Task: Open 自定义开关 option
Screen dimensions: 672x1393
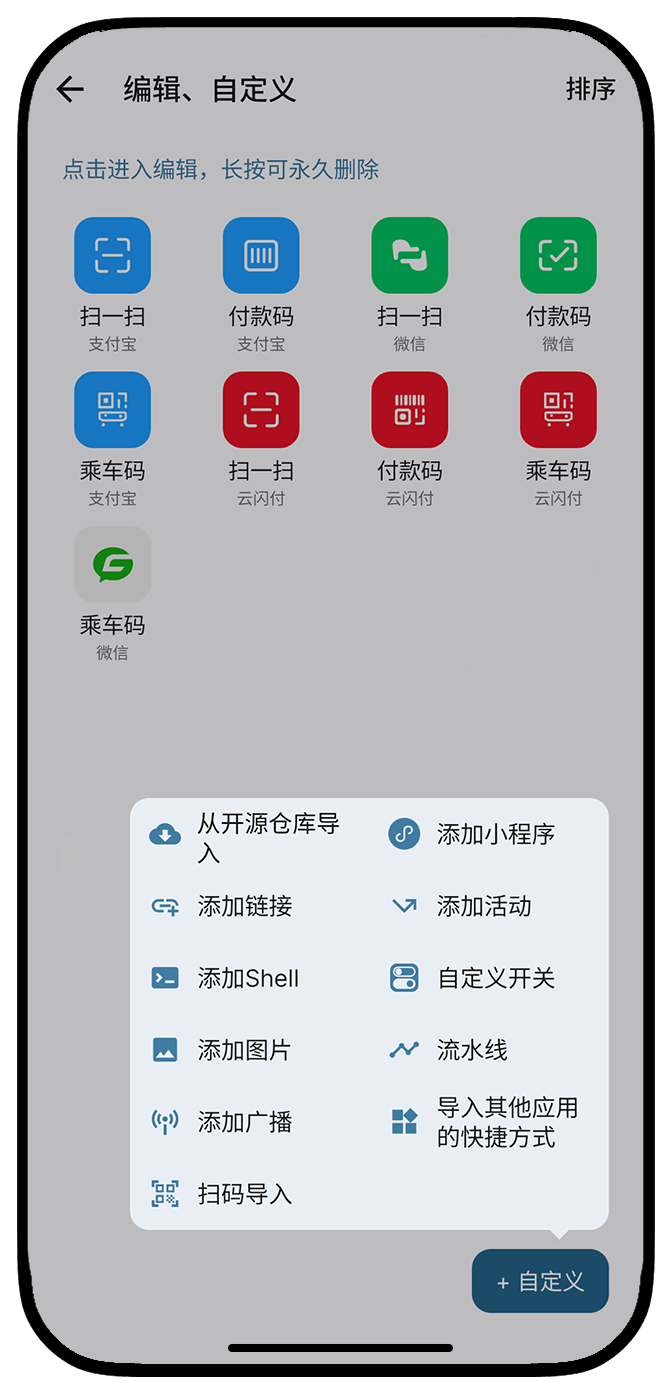Action: pyautogui.click(x=473, y=979)
